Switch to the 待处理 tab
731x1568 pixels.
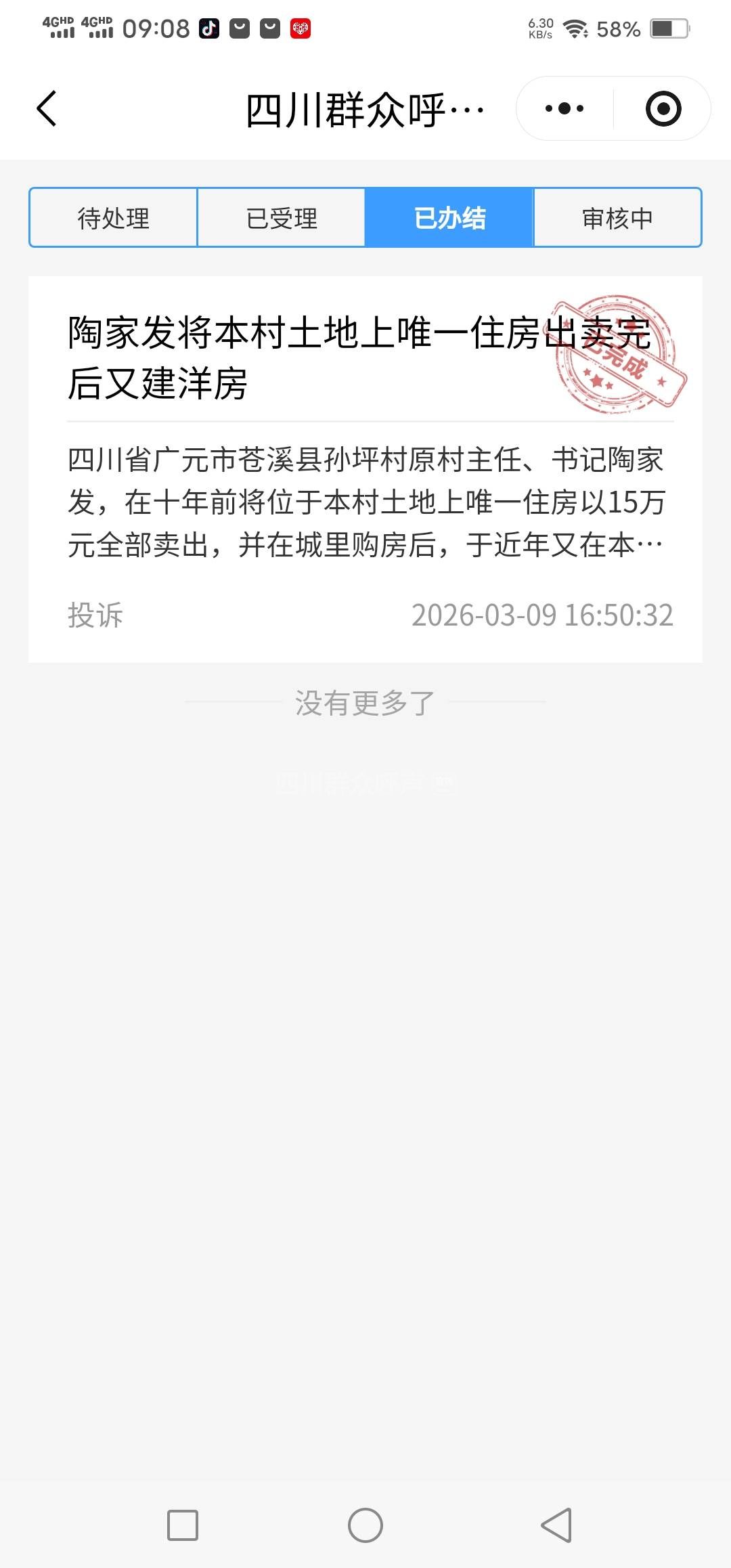coord(113,218)
